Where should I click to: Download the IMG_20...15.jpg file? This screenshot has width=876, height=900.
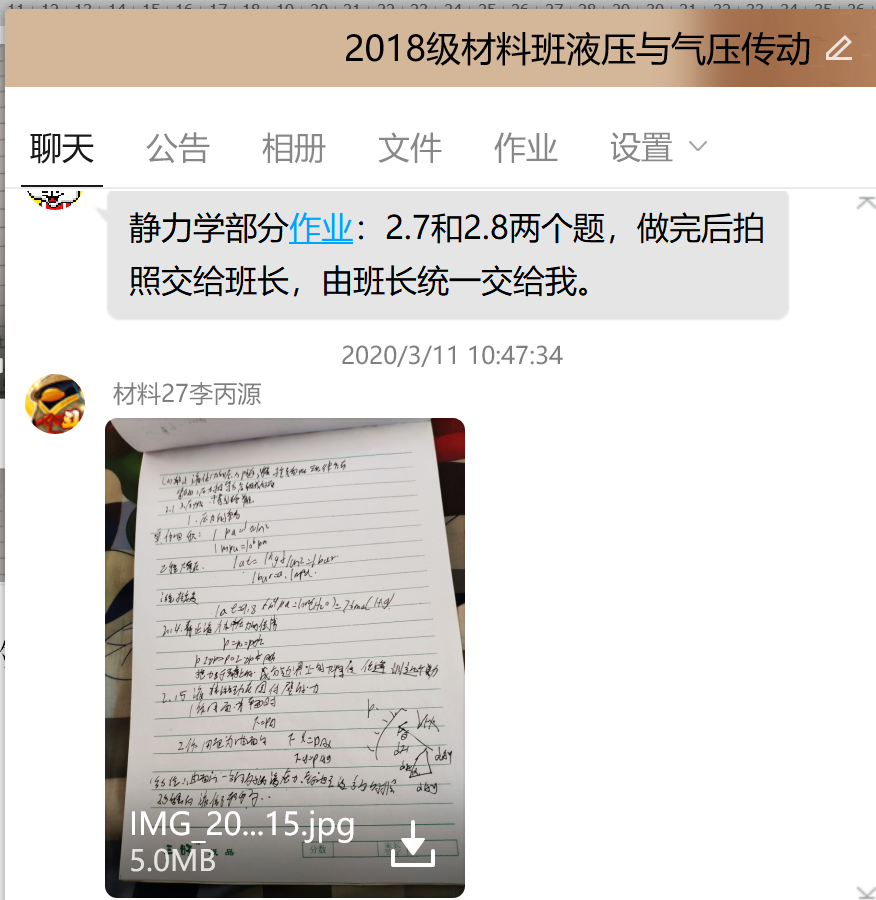[413, 845]
